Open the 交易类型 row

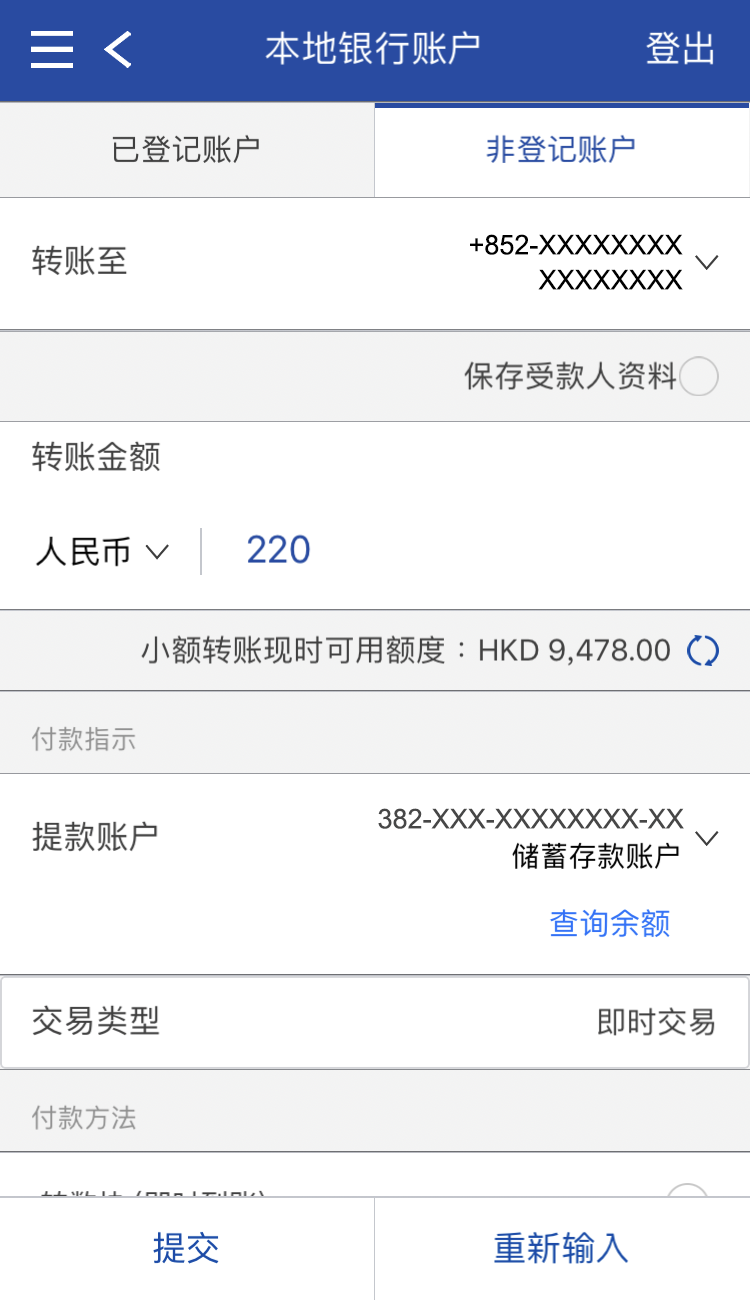click(375, 1022)
